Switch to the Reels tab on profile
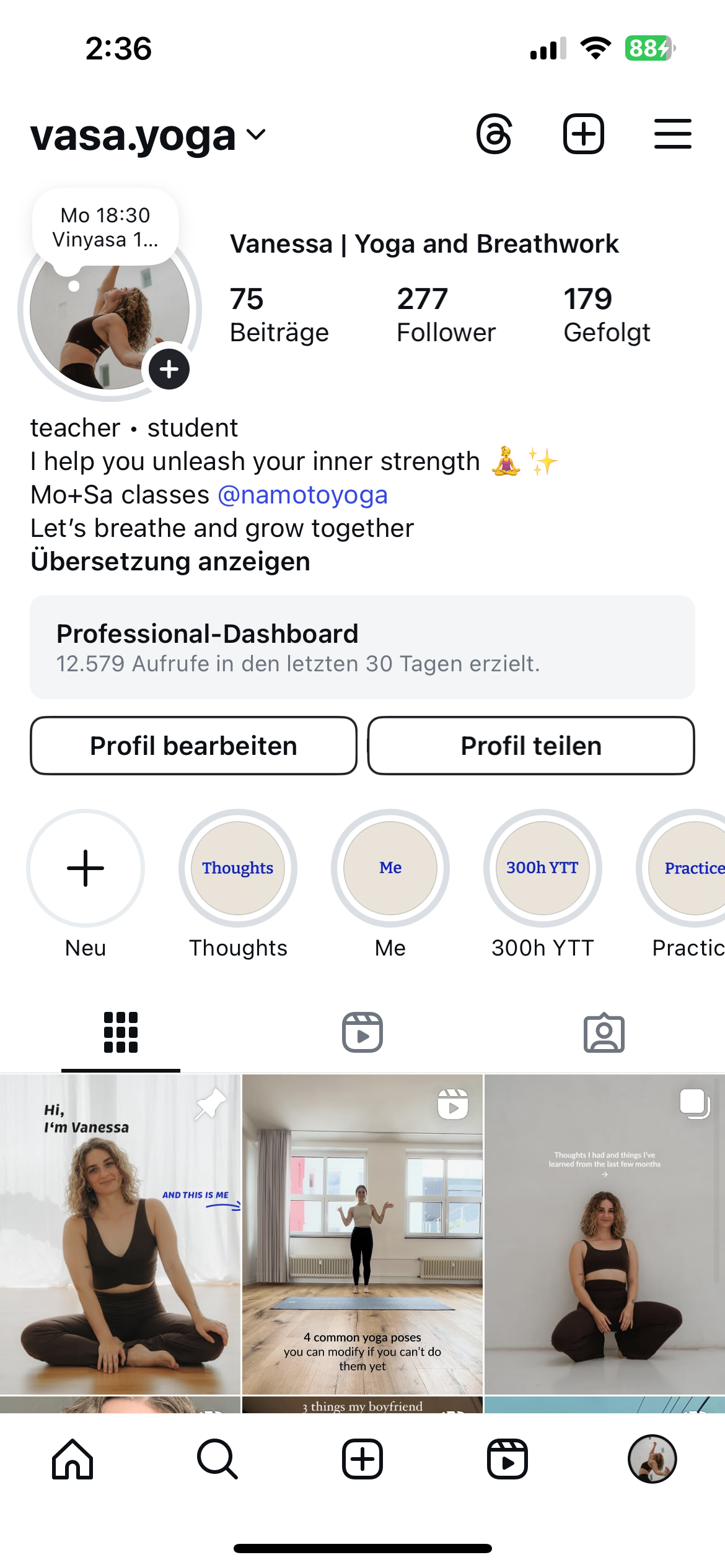 click(362, 1032)
